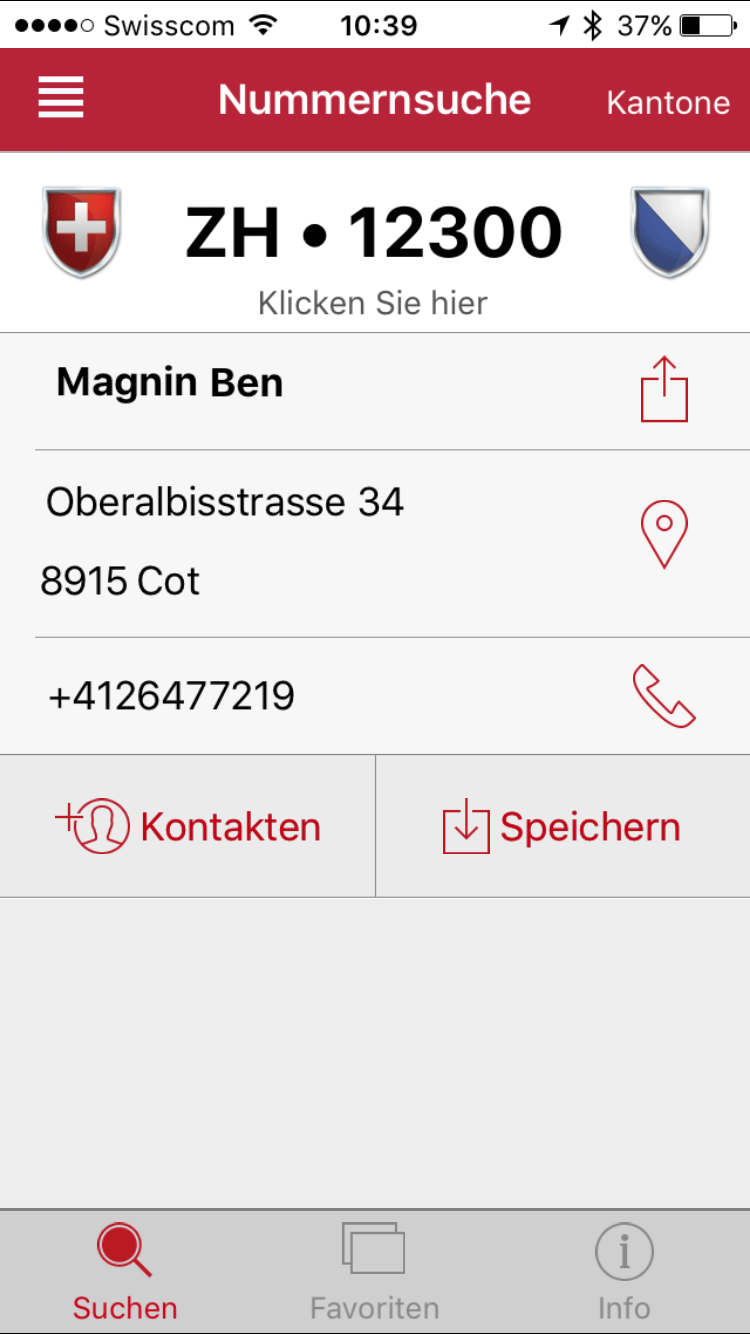Select the map pin icon beside the address
The width and height of the screenshot is (750, 1334).
(664, 533)
